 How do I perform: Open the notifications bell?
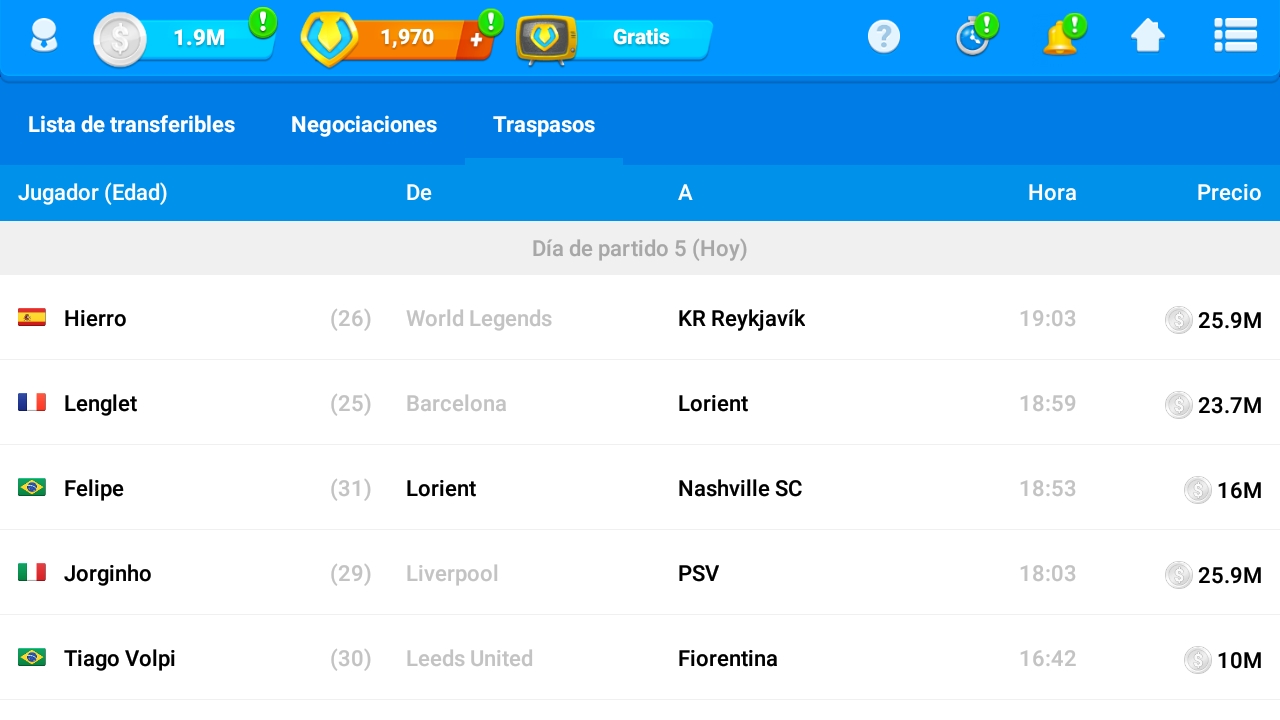1059,38
